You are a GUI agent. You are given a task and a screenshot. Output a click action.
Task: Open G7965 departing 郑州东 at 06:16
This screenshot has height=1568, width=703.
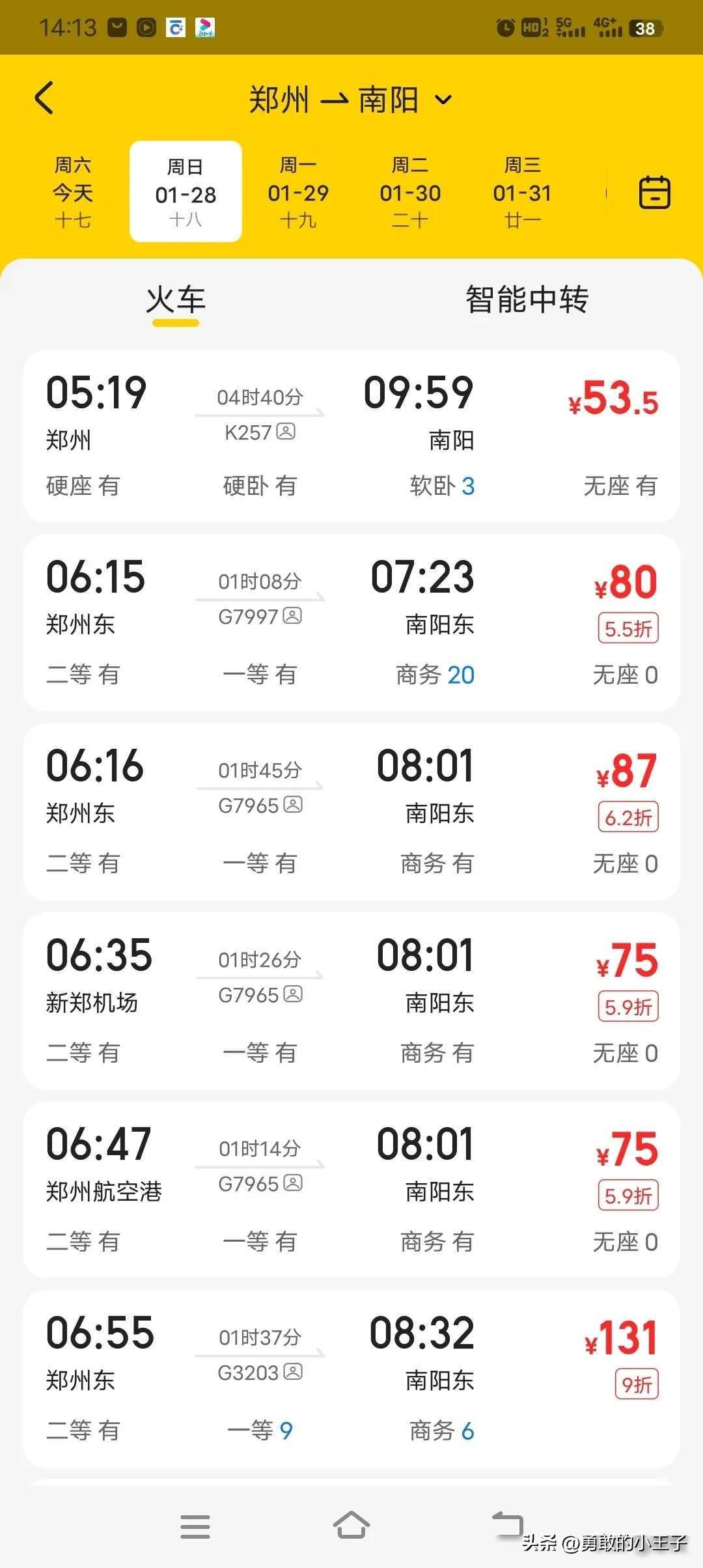coord(351,811)
